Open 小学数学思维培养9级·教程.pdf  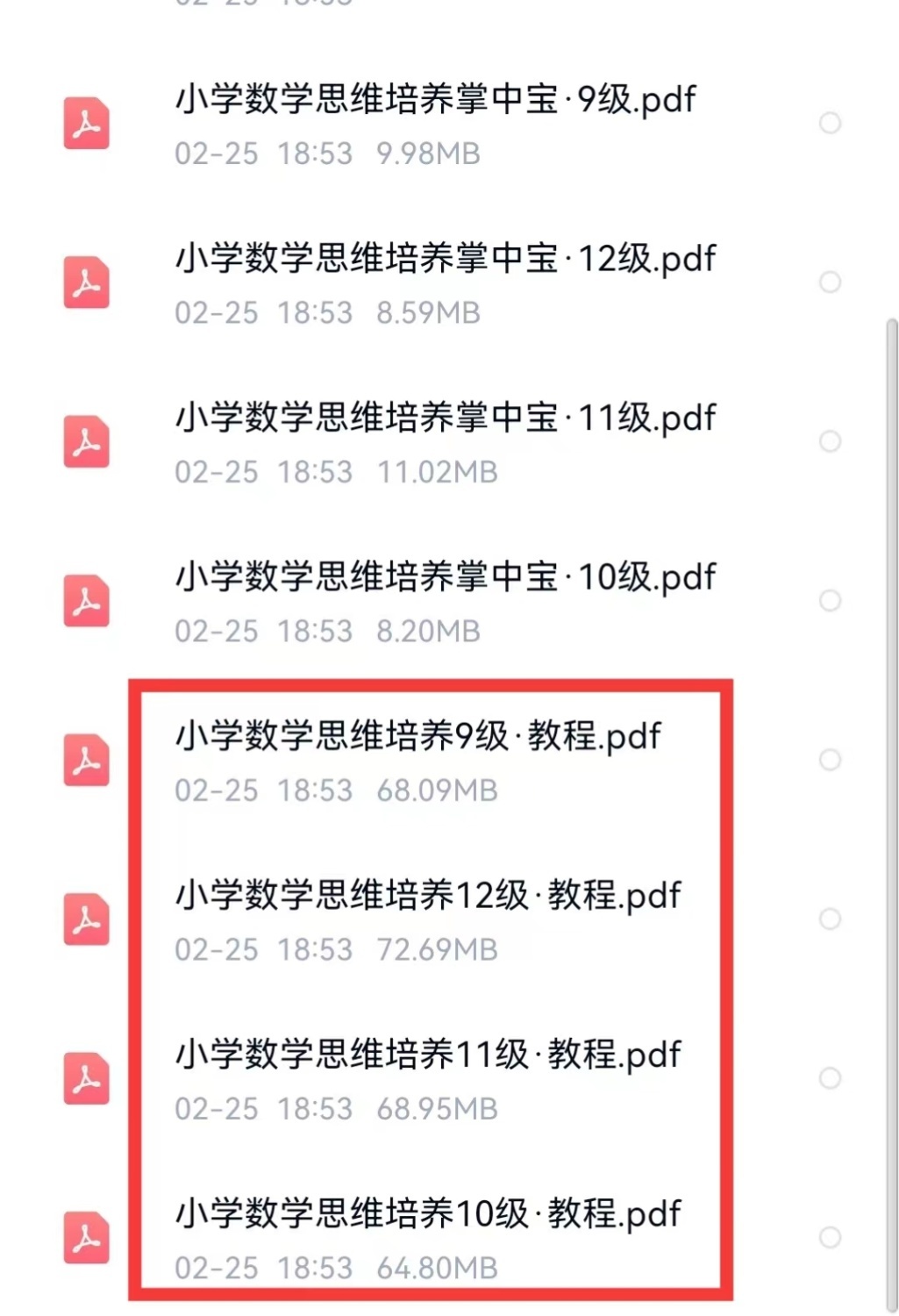coord(417,737)
